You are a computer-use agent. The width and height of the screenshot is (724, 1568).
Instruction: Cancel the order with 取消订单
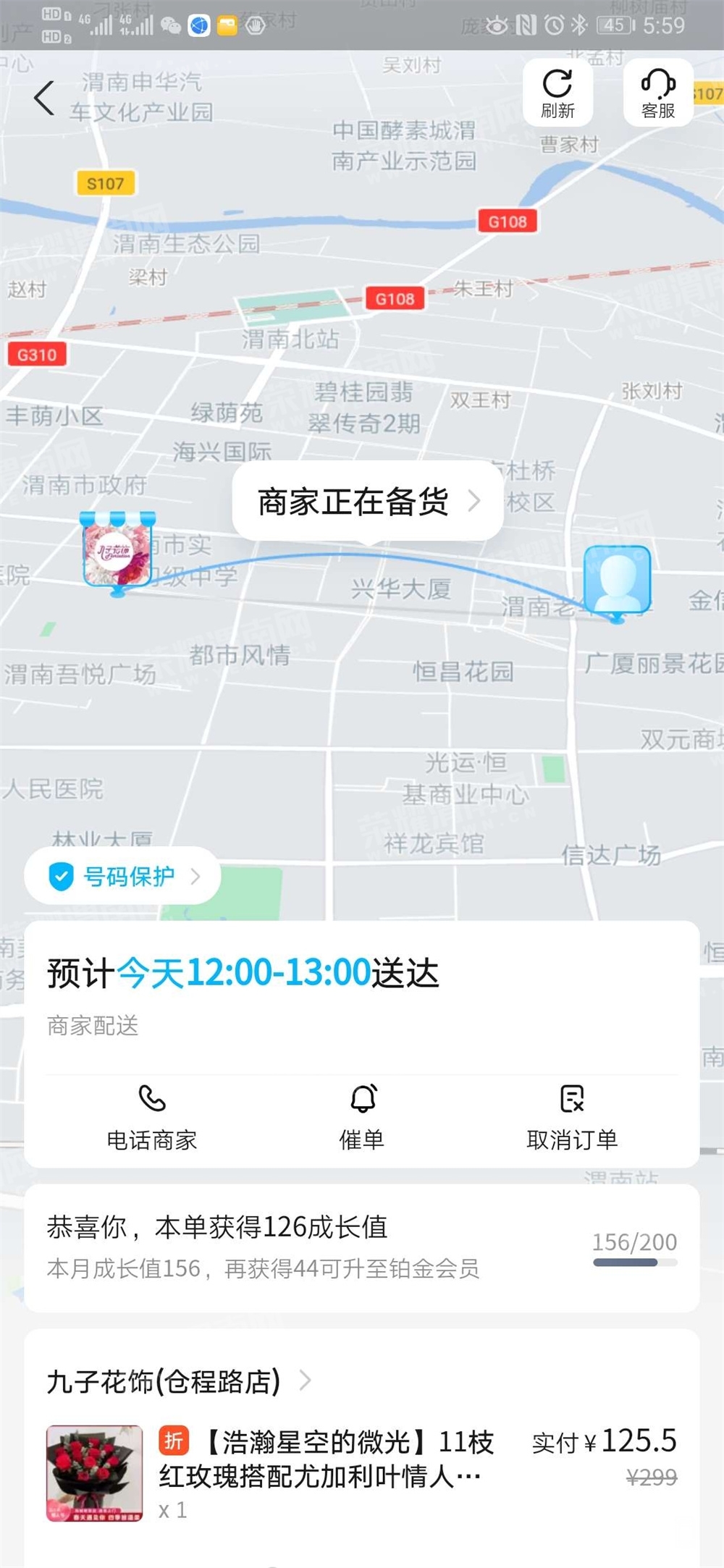tap(572, 1118)
